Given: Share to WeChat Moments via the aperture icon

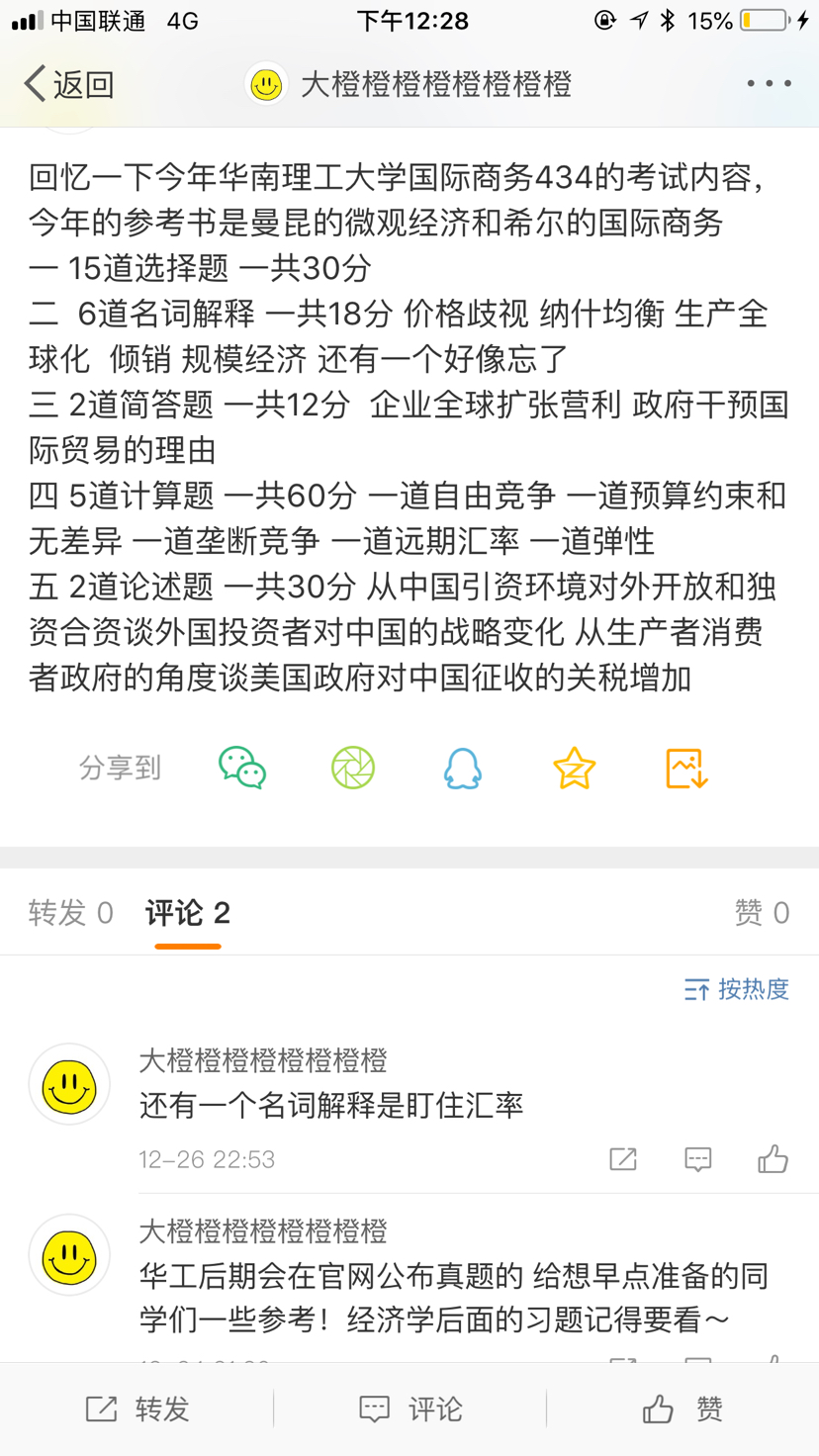Looking at the screenshot, I should 353,769.
